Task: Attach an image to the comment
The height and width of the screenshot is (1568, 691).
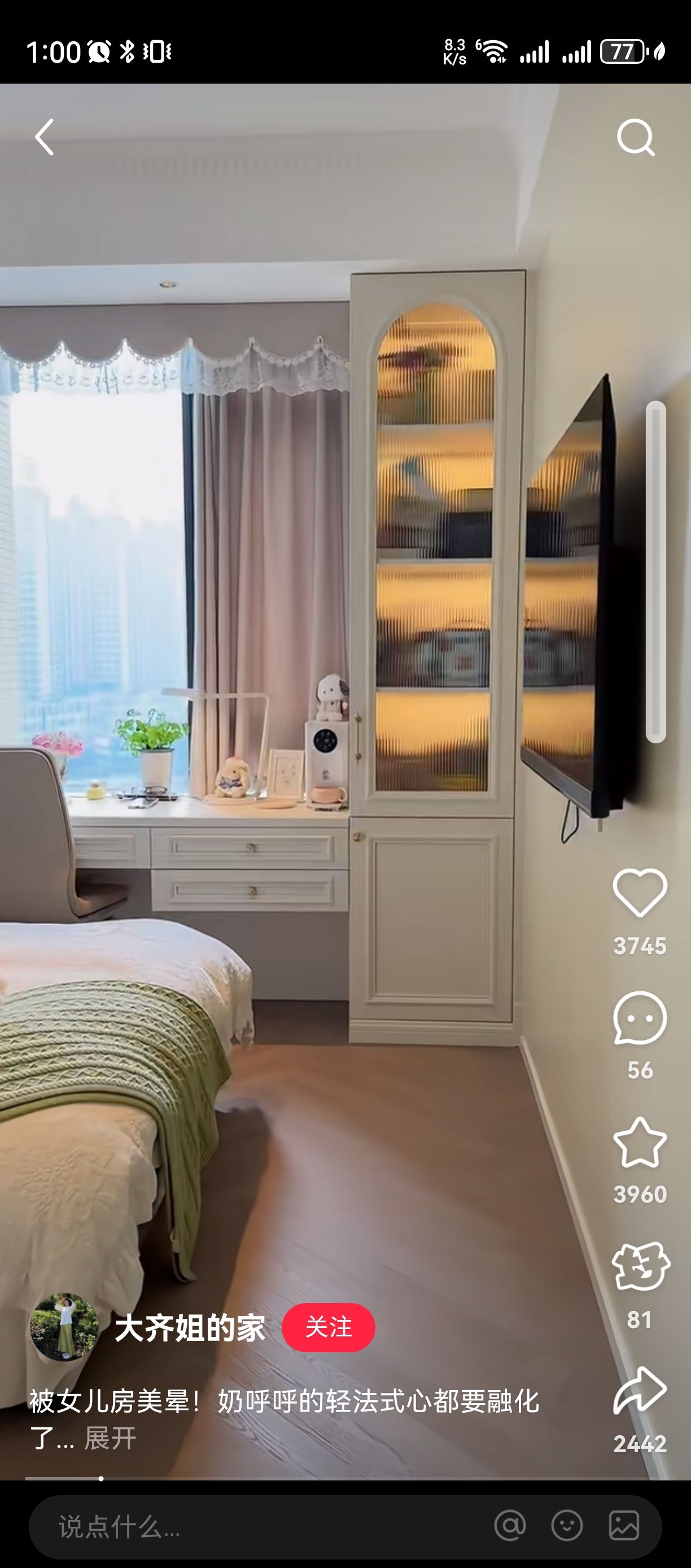Action: pyautogui.click(x=624, y=1526)
